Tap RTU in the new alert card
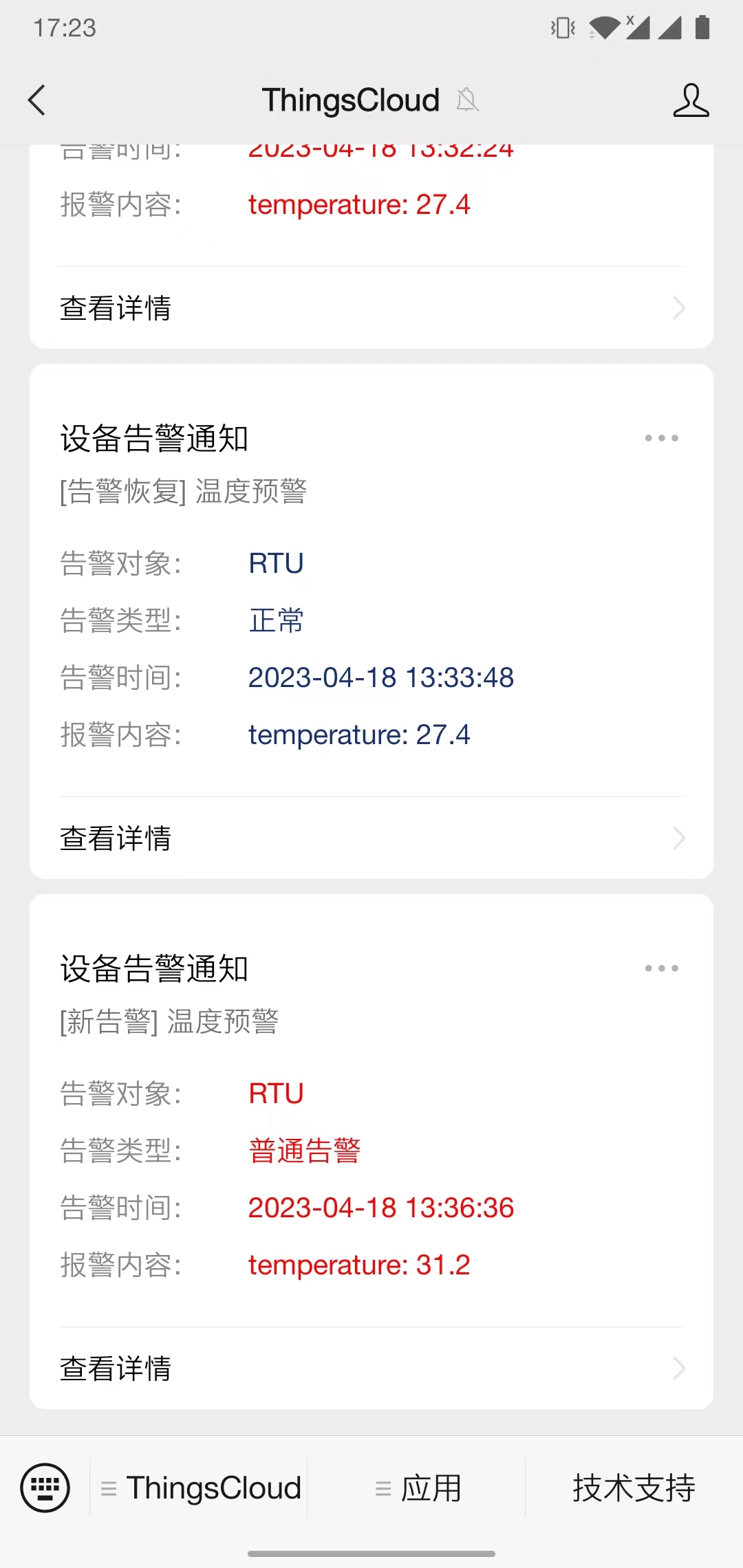 (276, 1093)
